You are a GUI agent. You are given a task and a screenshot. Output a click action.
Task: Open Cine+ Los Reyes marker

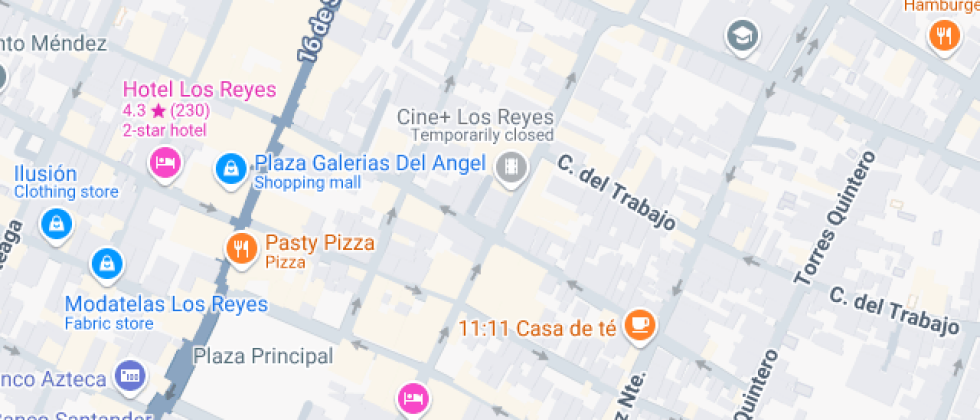click(511, 166)
